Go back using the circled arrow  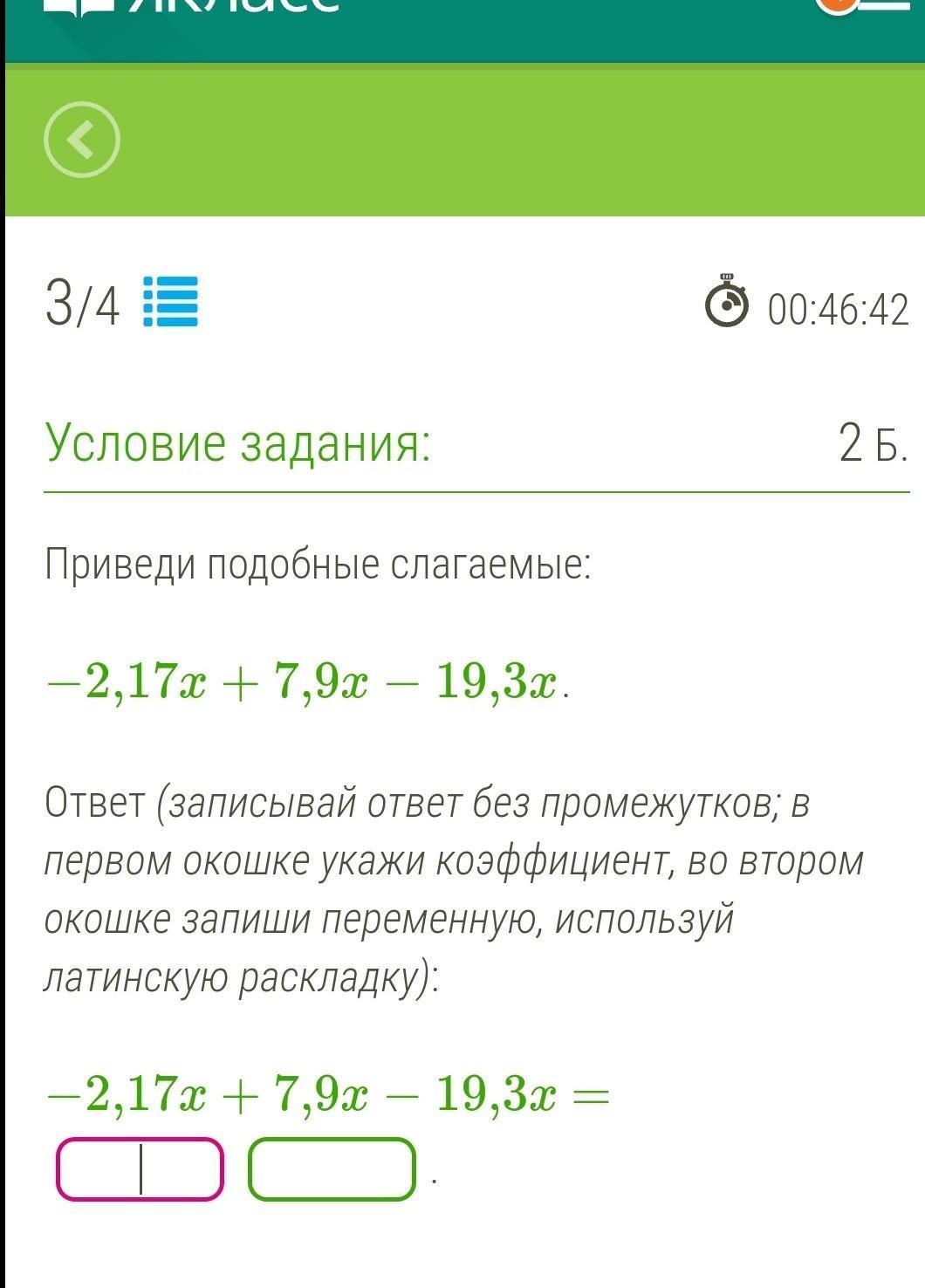pos(81,140)
